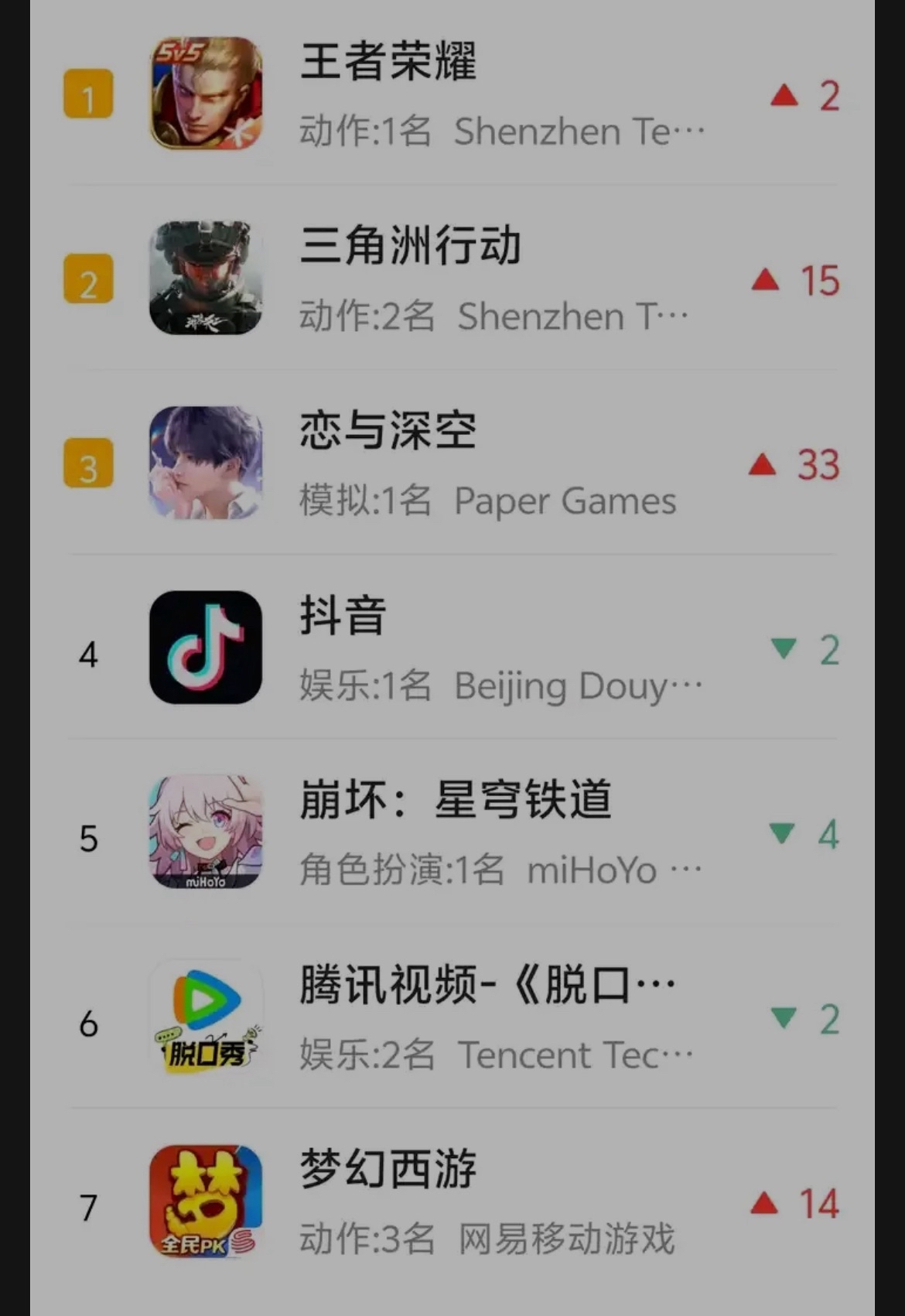Screen dimensions: 905x1316
Task: Open the 三角洲行动 ranking row
Action: 452,279
